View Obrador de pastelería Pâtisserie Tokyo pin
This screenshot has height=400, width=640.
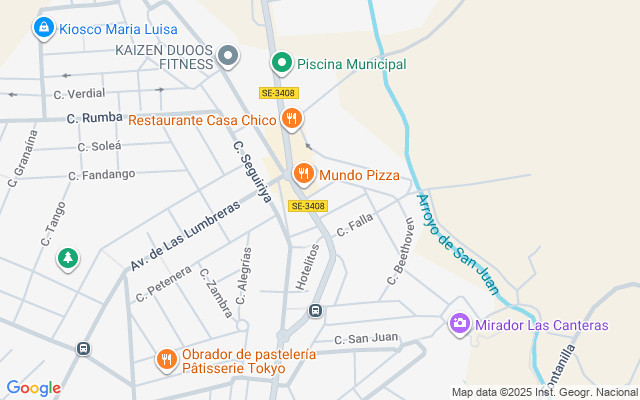pos(167,360)
